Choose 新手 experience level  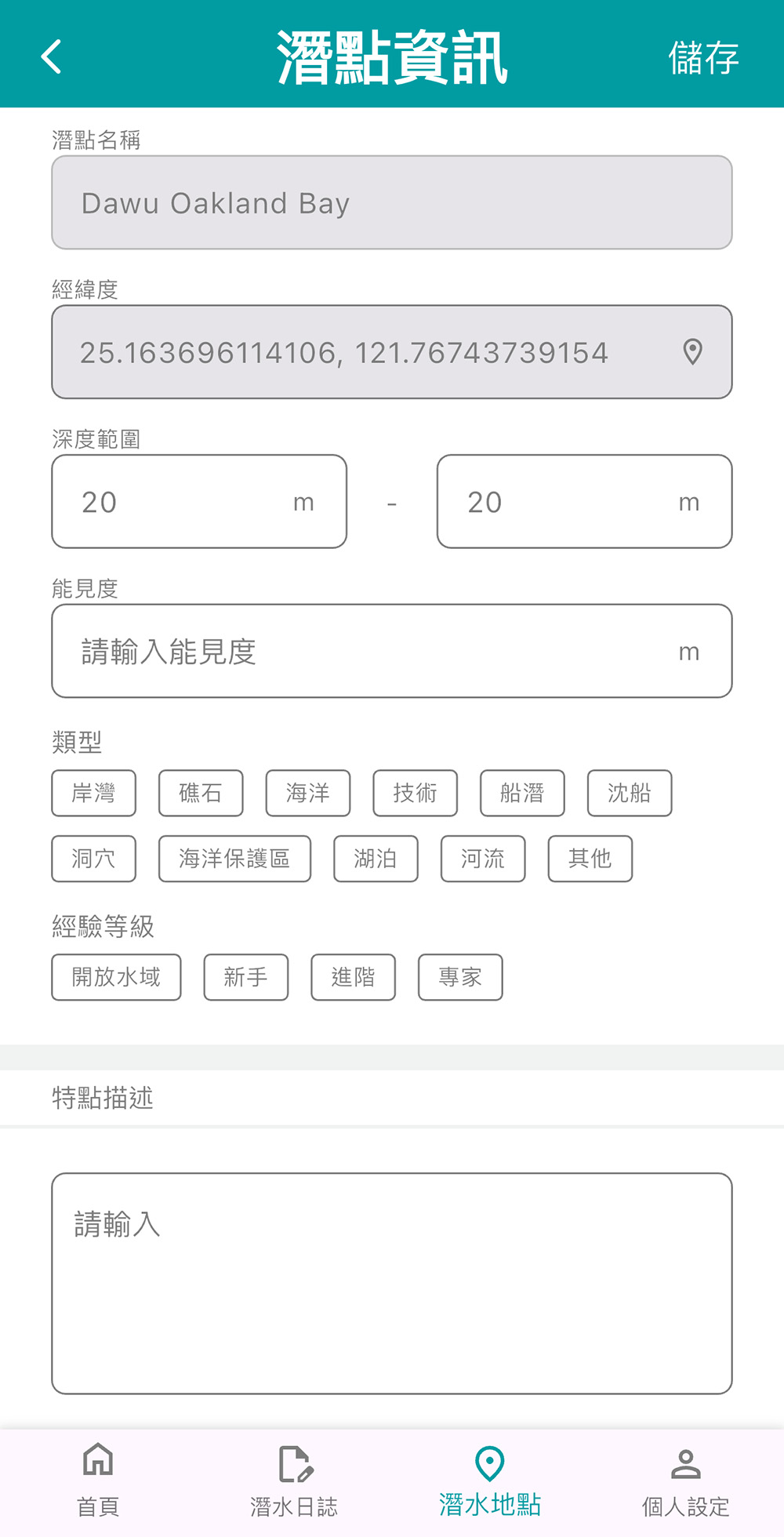coord(246,977)
